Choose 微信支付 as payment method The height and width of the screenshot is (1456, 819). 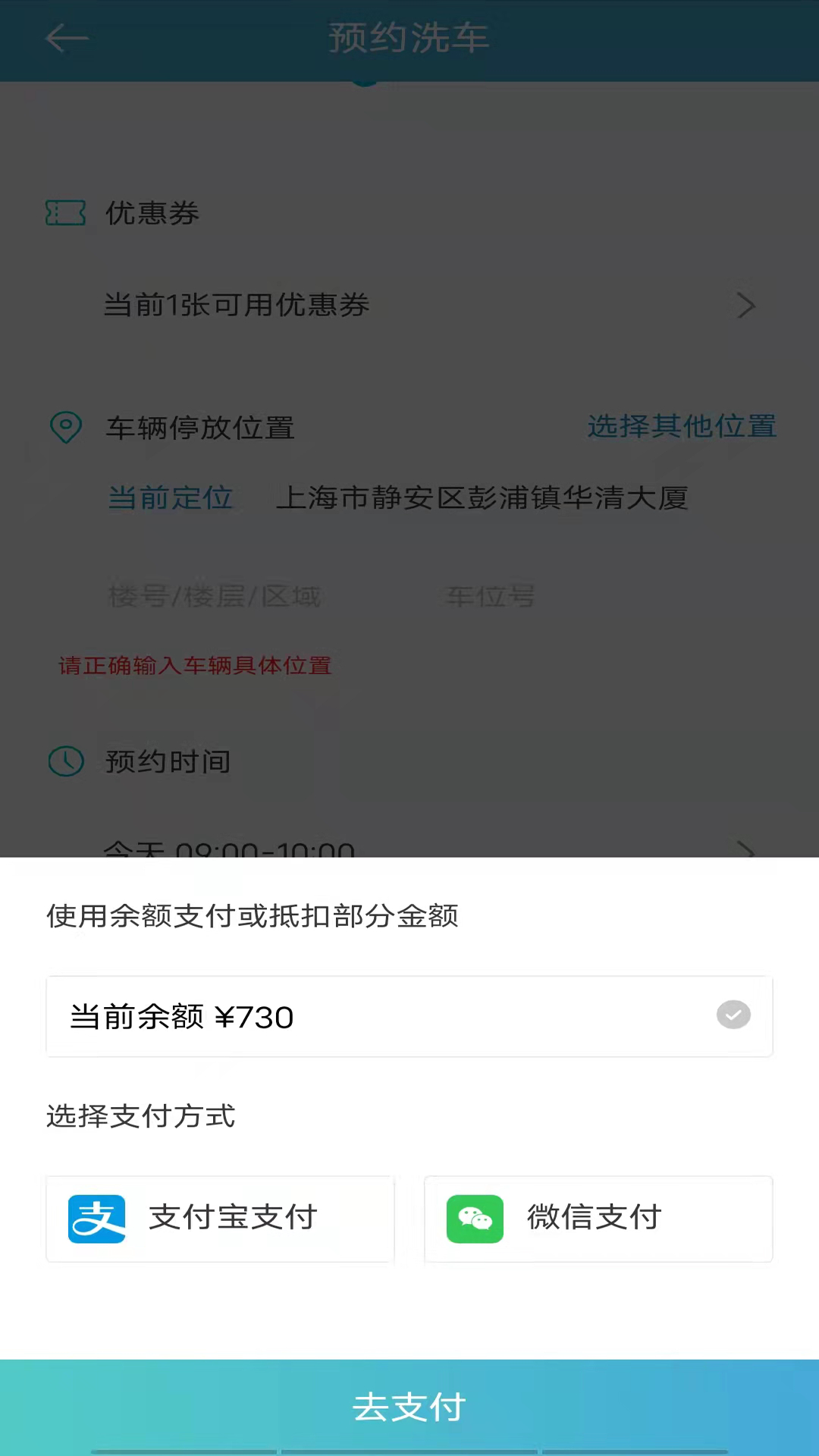(598, 1219)
